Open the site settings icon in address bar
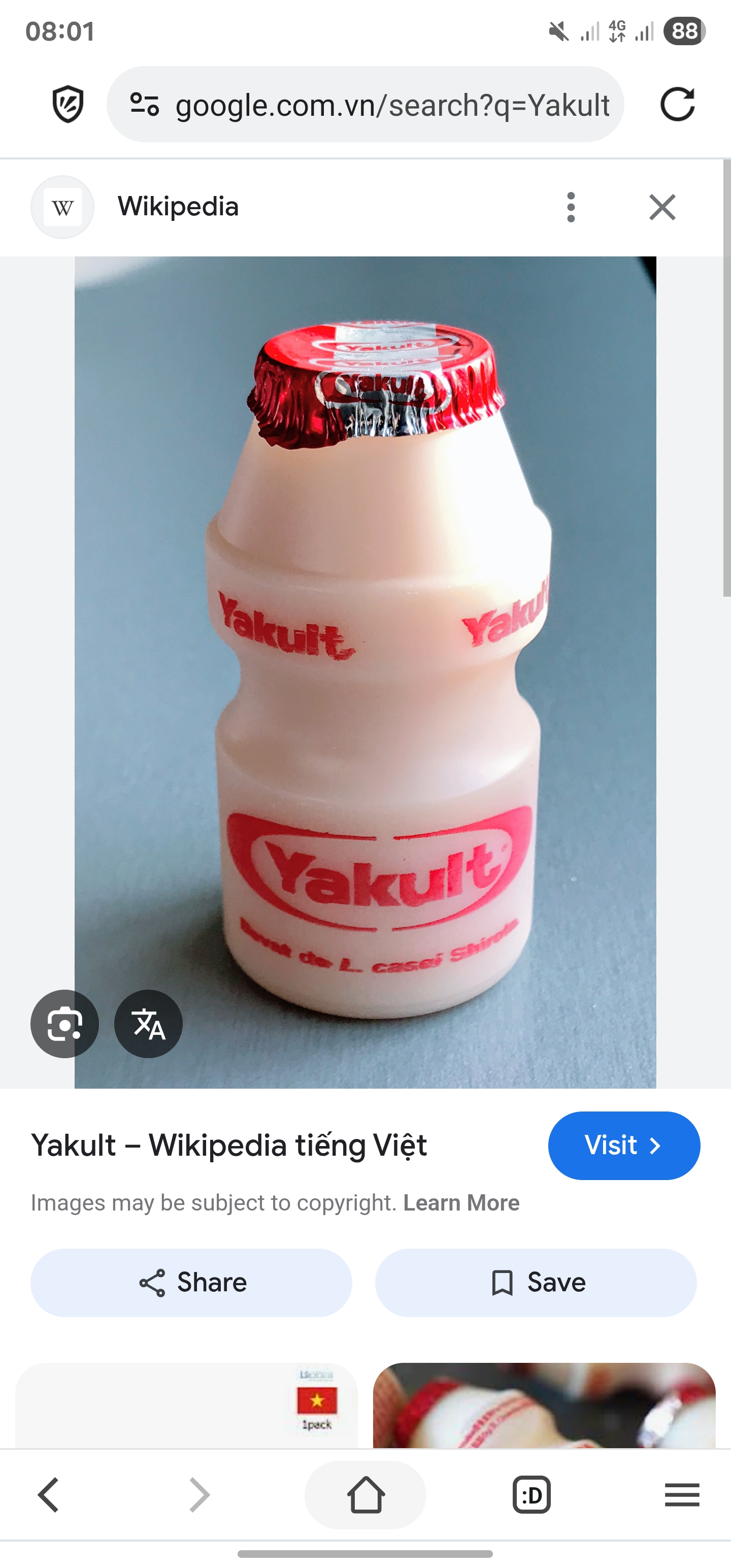731x1568 pixels. click(x=145, y=104)
